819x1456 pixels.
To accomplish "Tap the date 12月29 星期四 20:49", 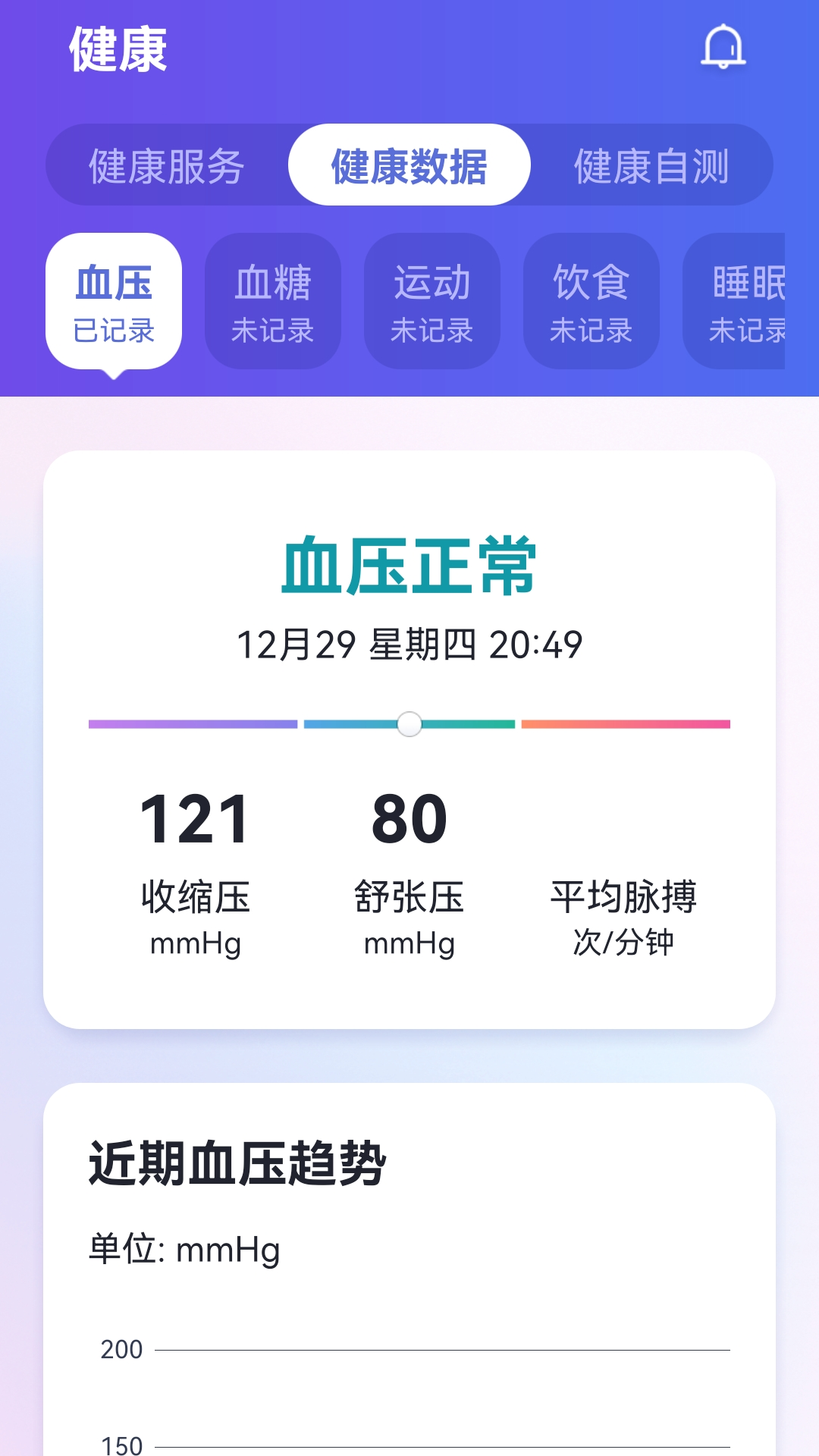I will pyautogui.click(x=409, y=644).
